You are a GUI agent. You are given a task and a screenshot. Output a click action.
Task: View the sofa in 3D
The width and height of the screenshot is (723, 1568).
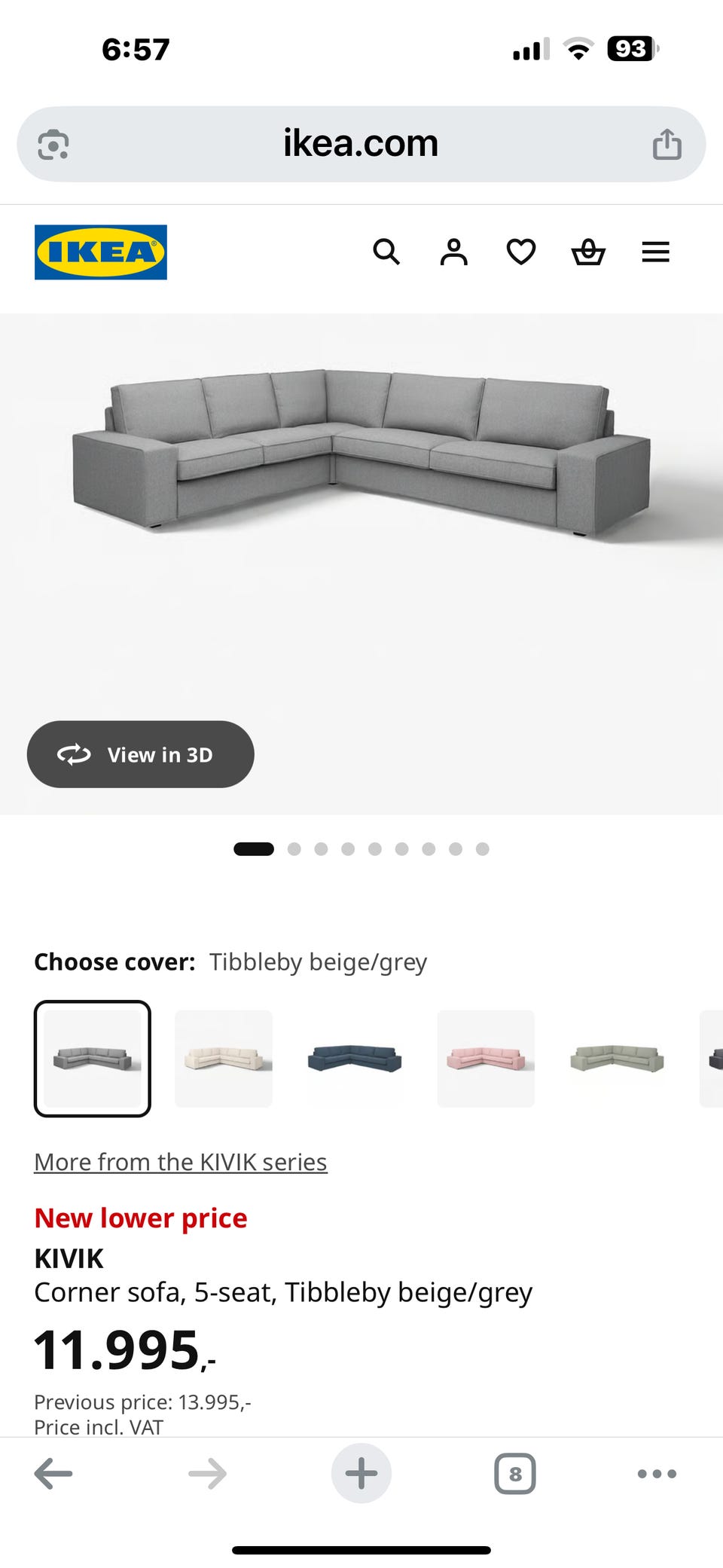pos(141,754)
